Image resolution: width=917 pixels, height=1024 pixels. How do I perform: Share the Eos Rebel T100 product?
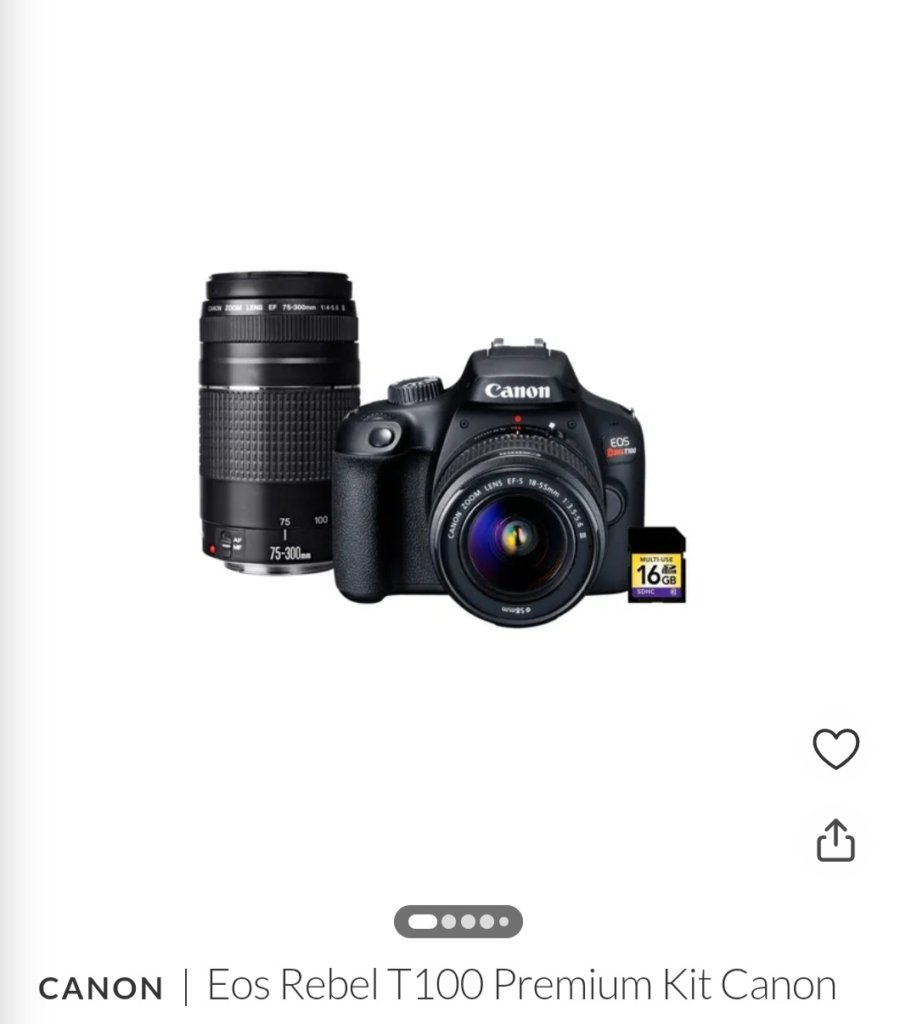point(835,841)
